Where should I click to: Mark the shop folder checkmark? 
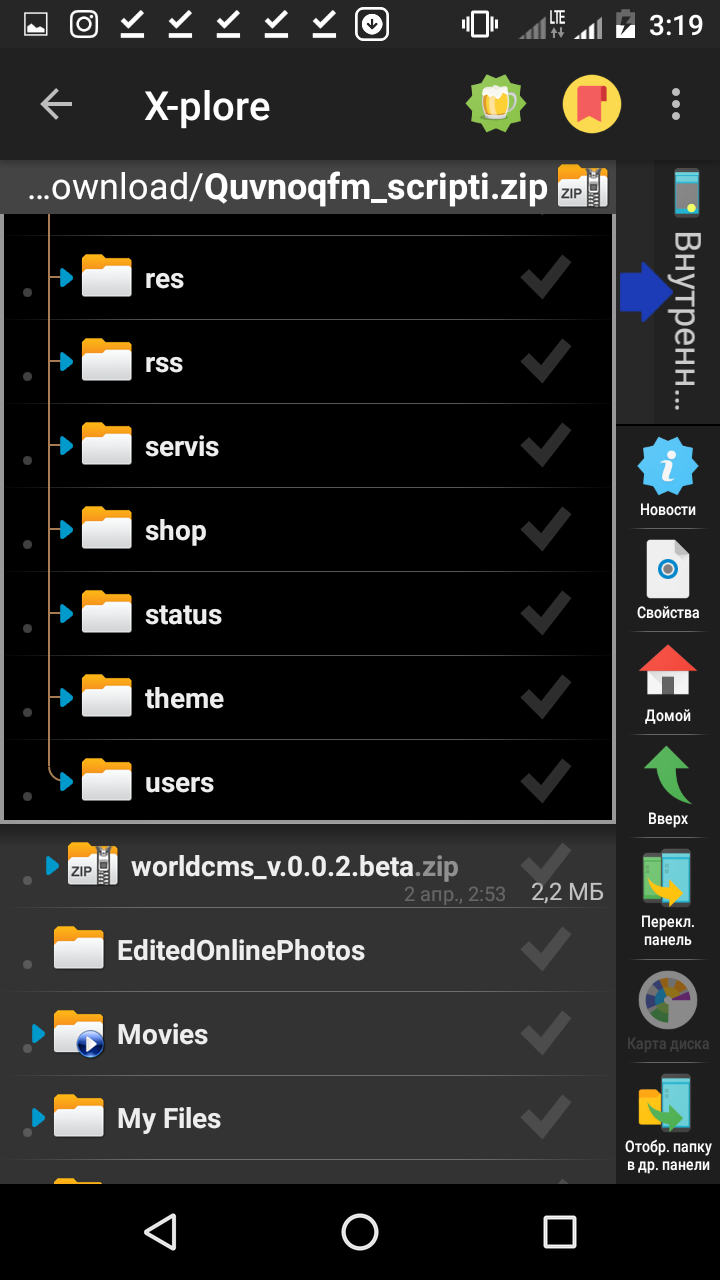(x=546, y=530)
